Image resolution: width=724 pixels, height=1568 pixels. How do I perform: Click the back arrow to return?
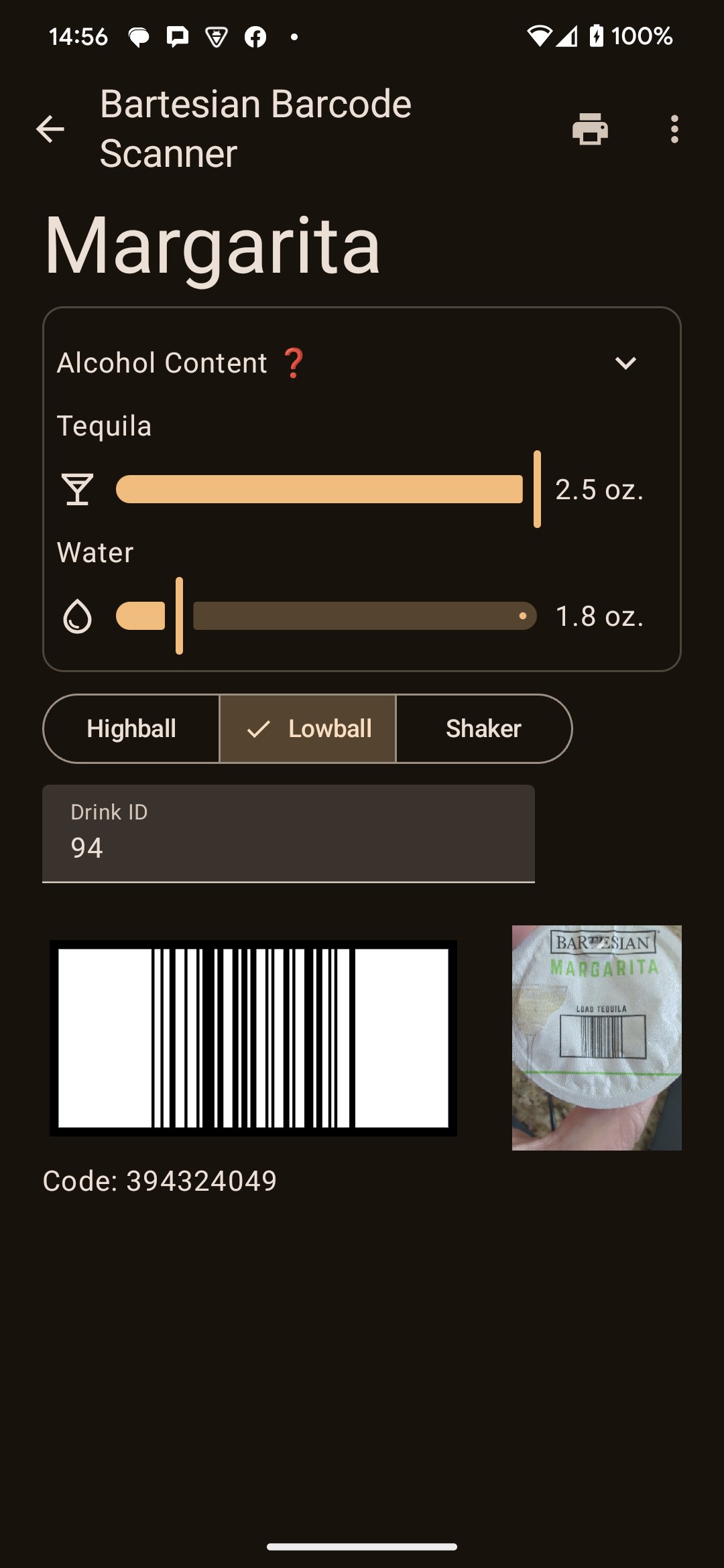pyautogui.click(x=51, y=129)
